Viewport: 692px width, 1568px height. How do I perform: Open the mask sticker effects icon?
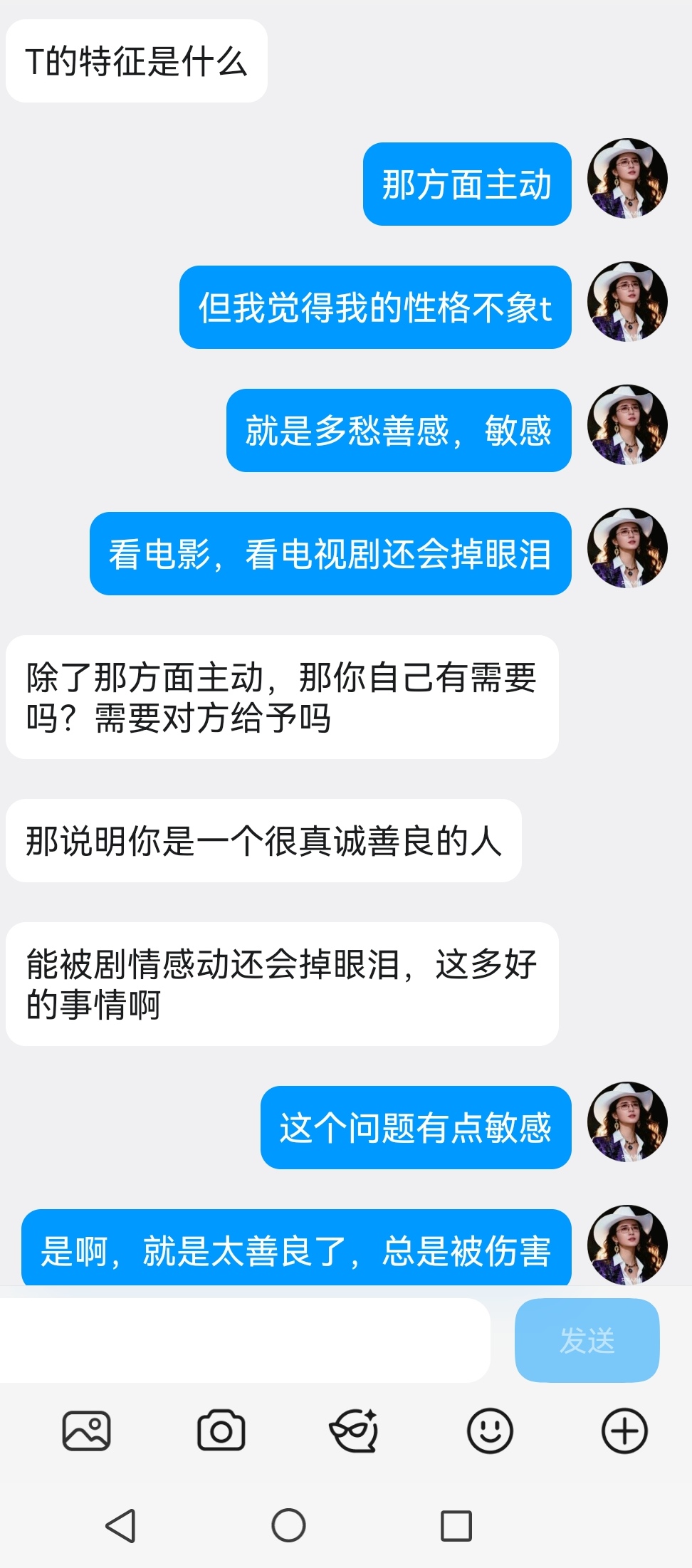click(354, 1431)
